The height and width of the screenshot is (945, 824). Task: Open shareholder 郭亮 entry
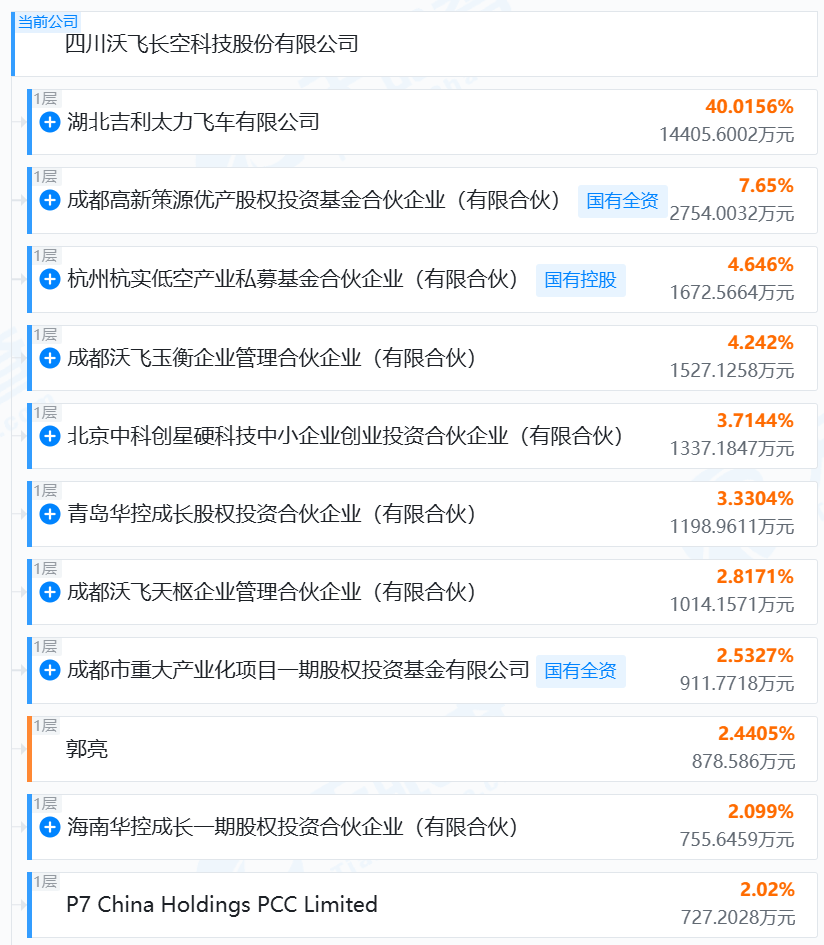click(87, 749)
